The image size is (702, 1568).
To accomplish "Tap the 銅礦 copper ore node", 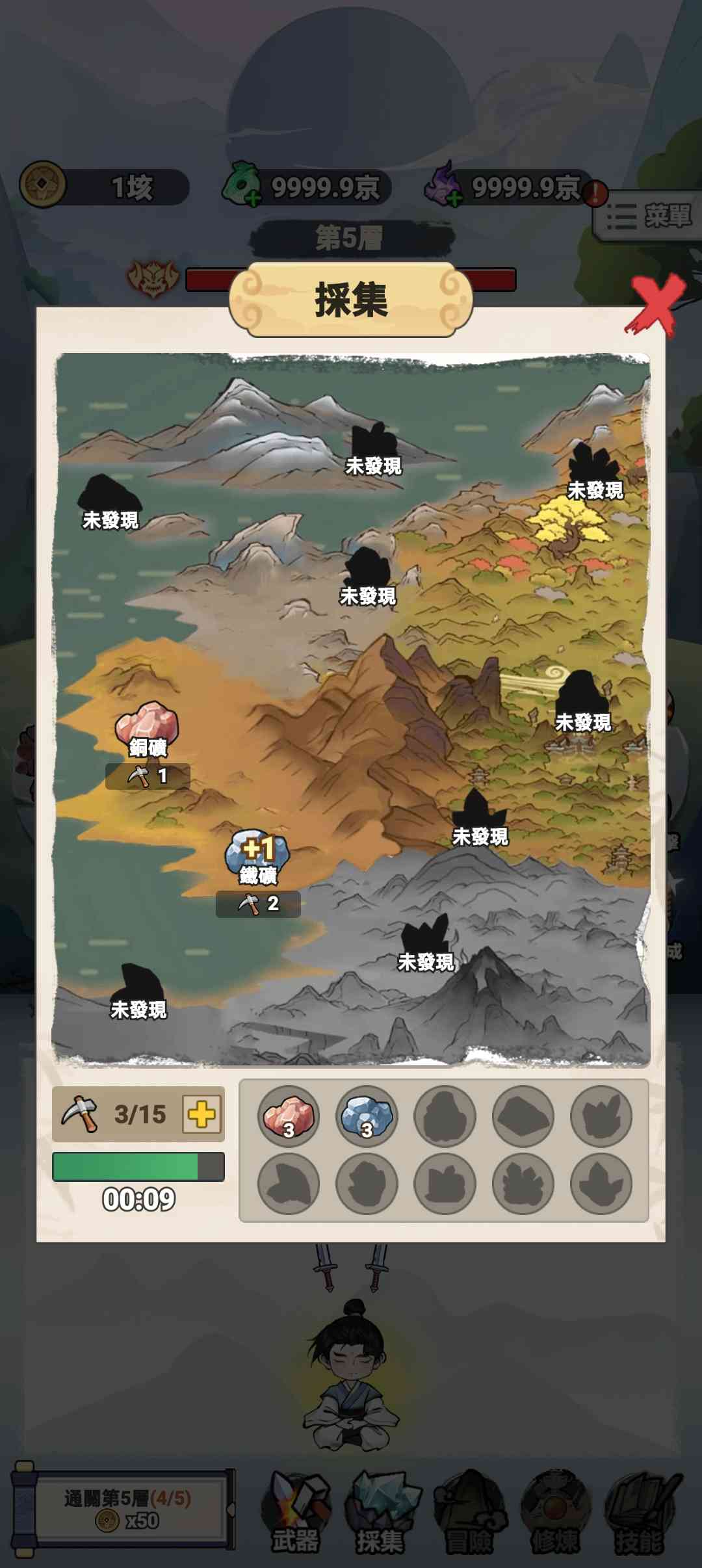I will pyautogui.click(x=148, y=727).
